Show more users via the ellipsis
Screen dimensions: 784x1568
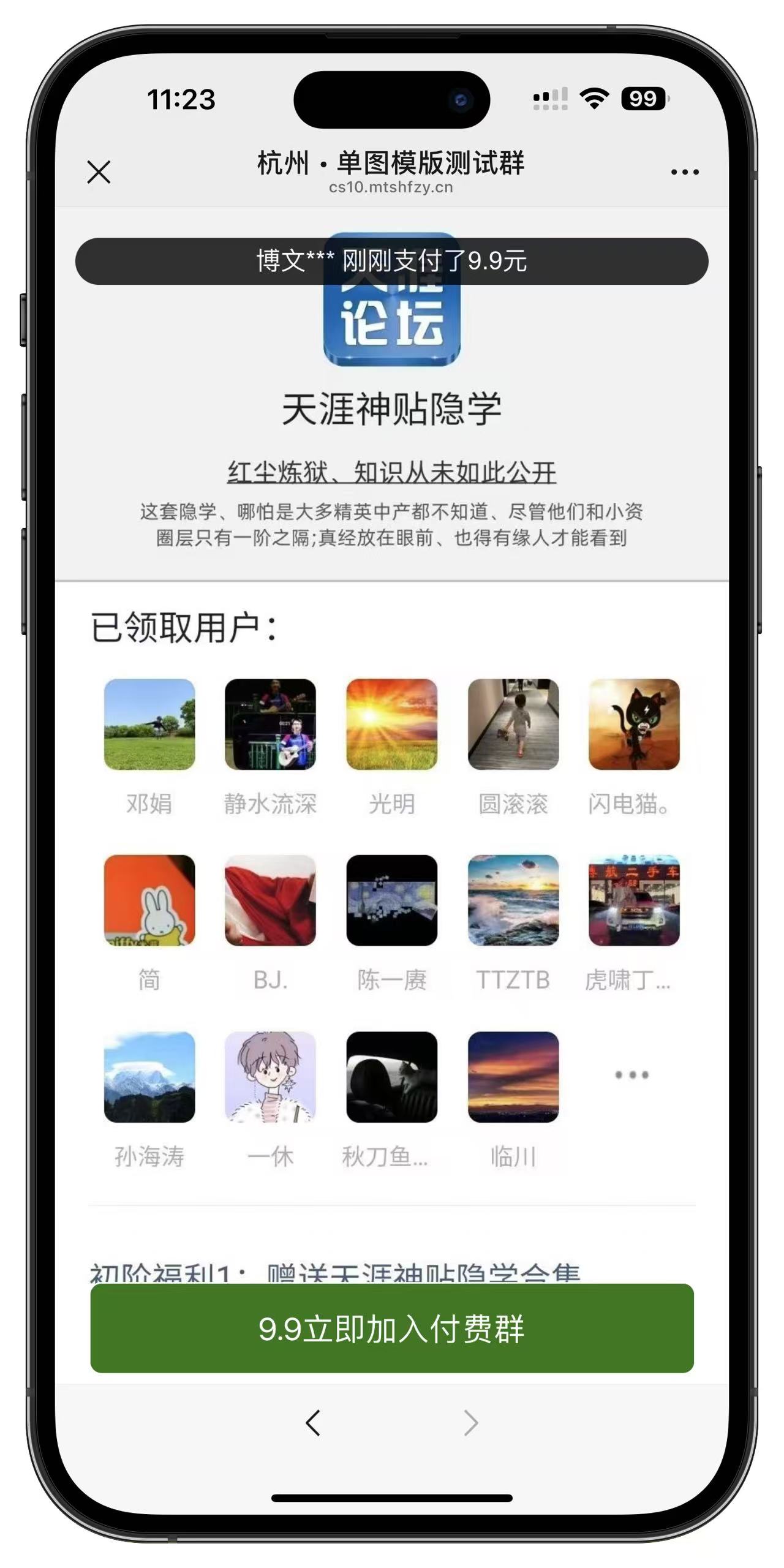coord(631,1075)
